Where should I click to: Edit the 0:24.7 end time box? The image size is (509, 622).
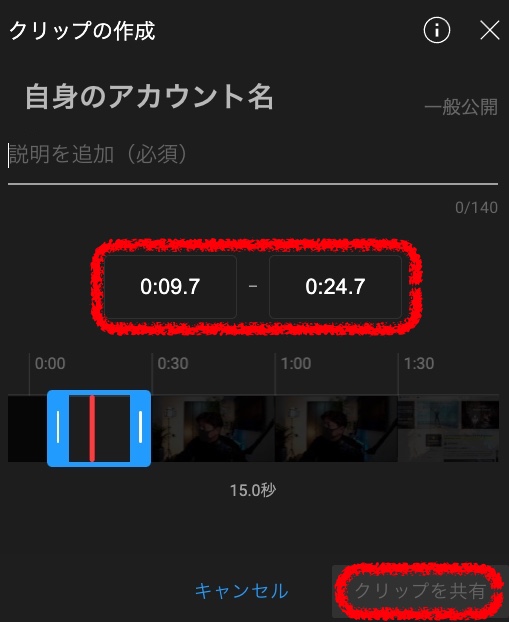click(x=335, y=286)
